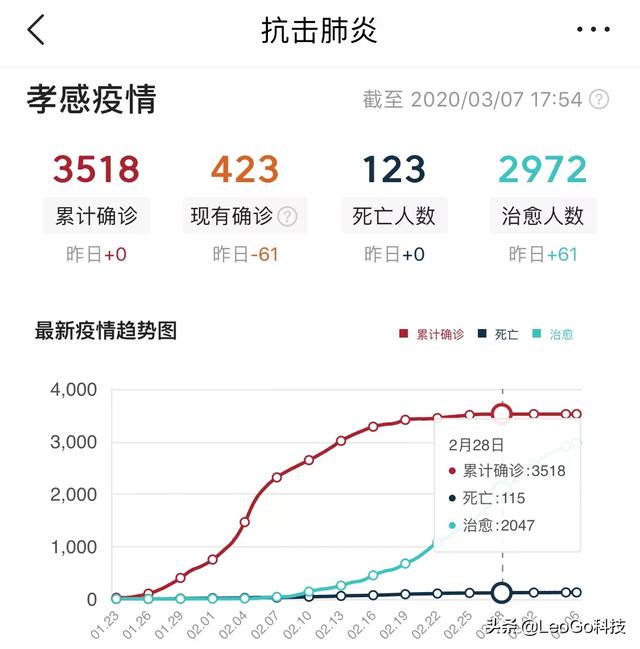Select the highlighted 2月28日 point on 累计确诊 line
The image size is (640, 649).
tap(502, 412)
